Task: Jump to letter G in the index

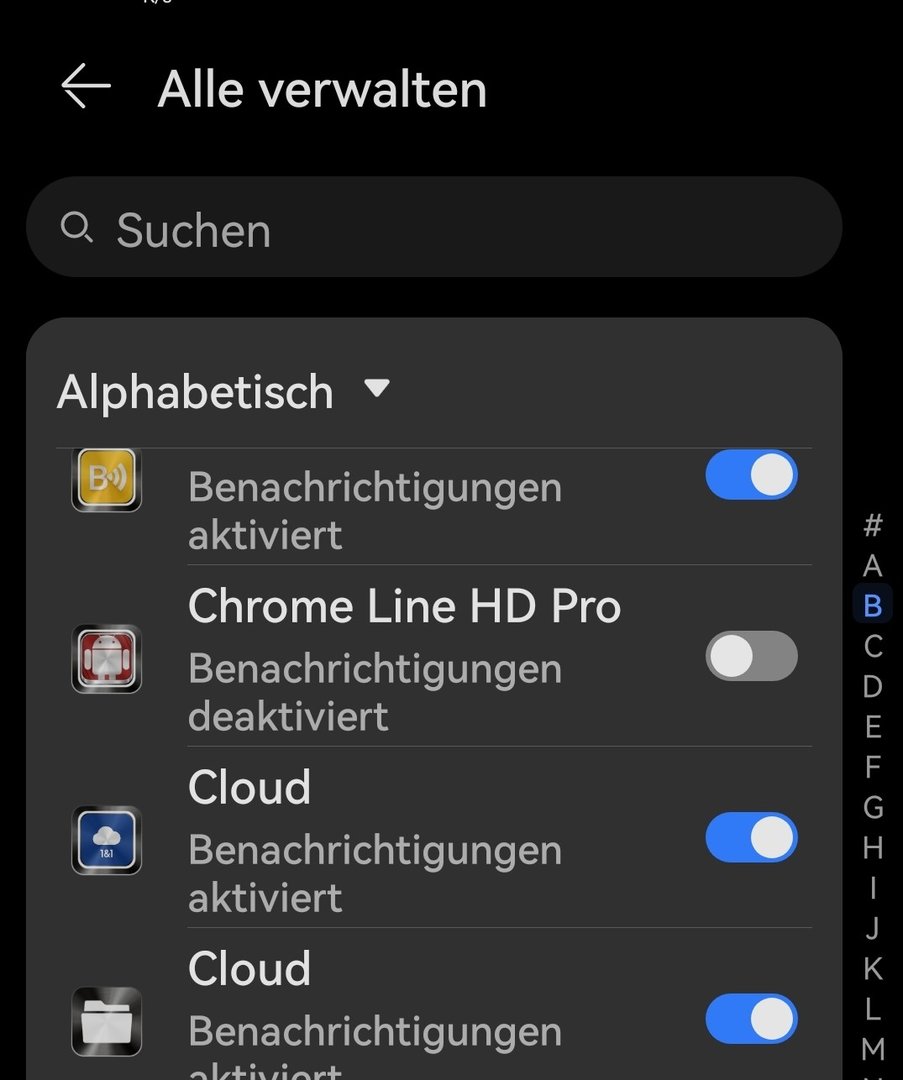Action: (x=873, y=807)
